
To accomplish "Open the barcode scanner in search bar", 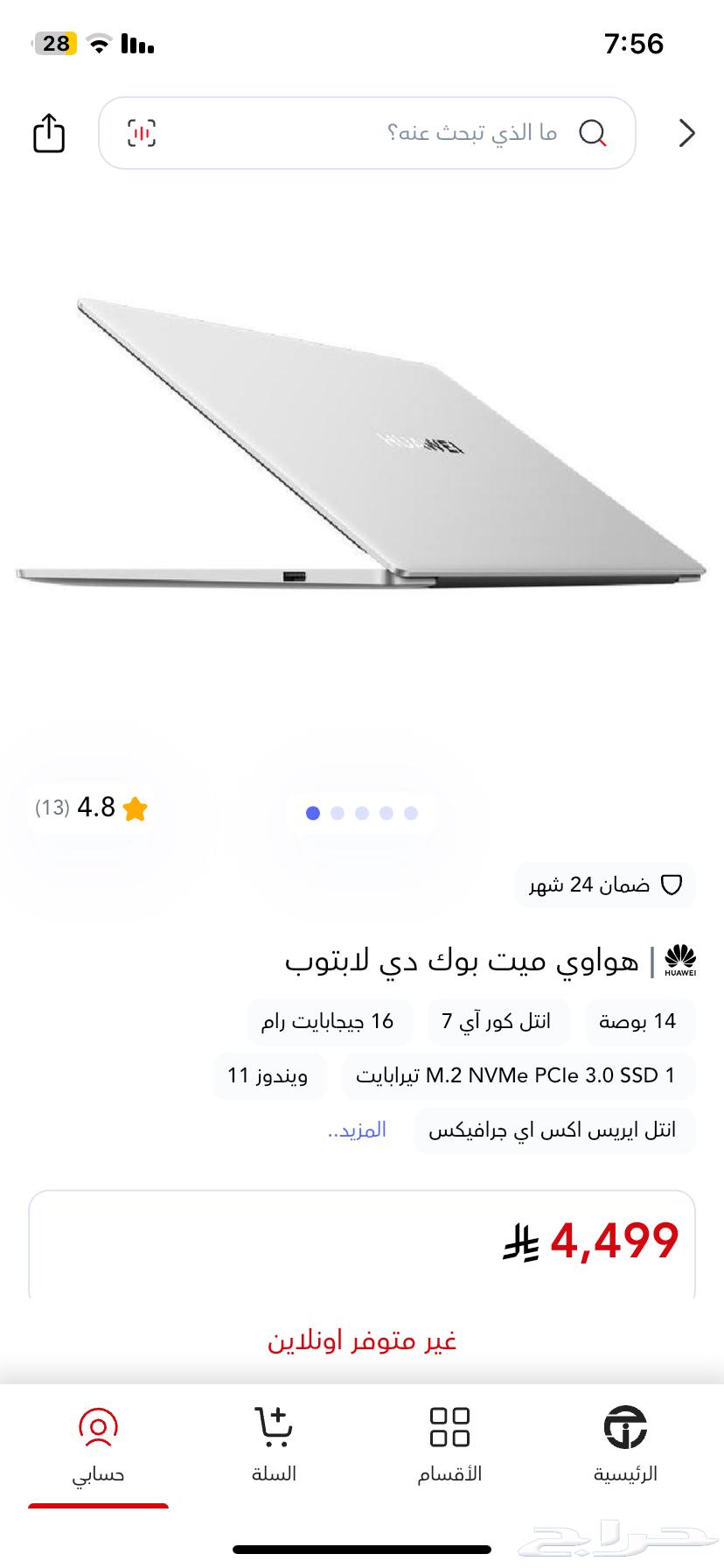I will tap(142, 133).
